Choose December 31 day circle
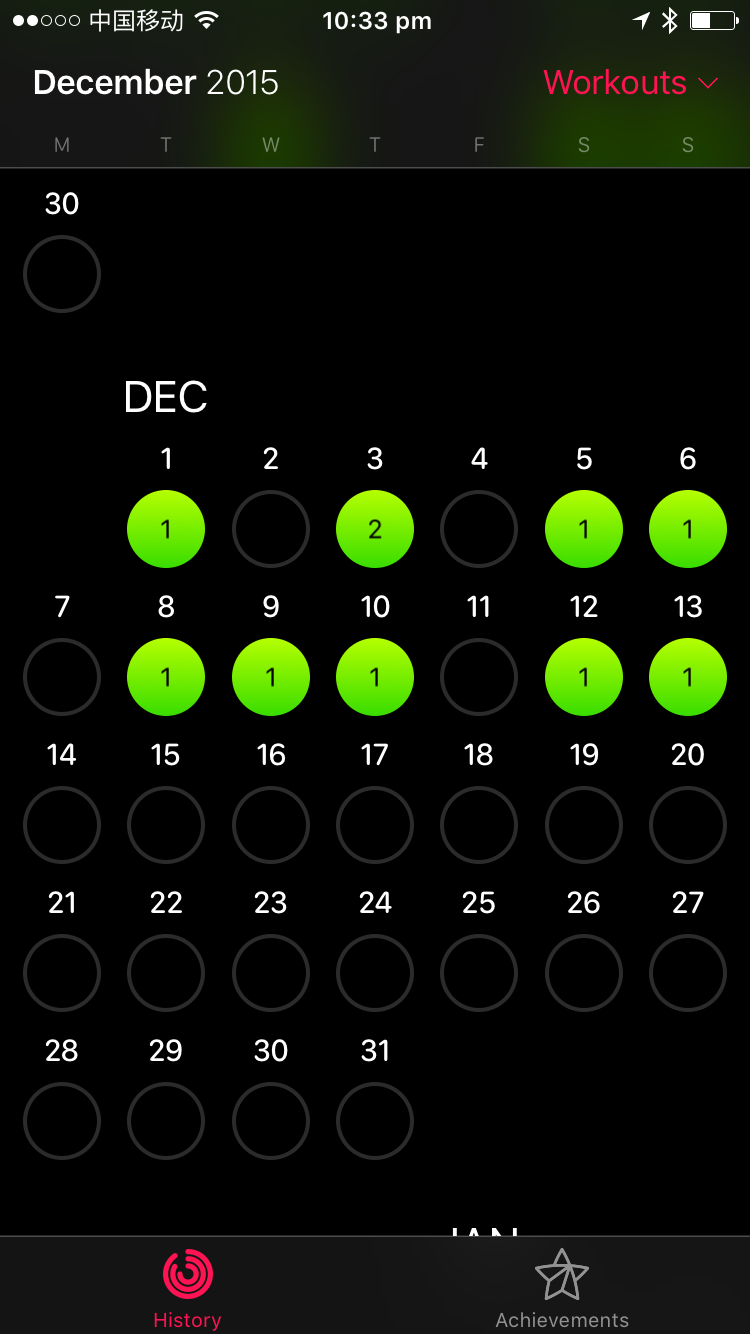Viewport: 750px width, 1334px height. (x=375, y=1121)
